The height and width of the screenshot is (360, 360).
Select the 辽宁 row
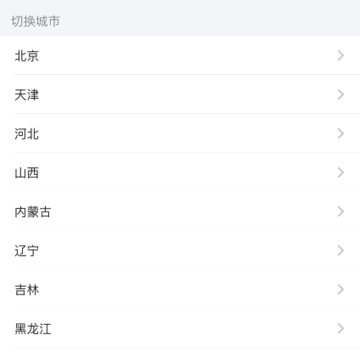[x=180, y=250]
